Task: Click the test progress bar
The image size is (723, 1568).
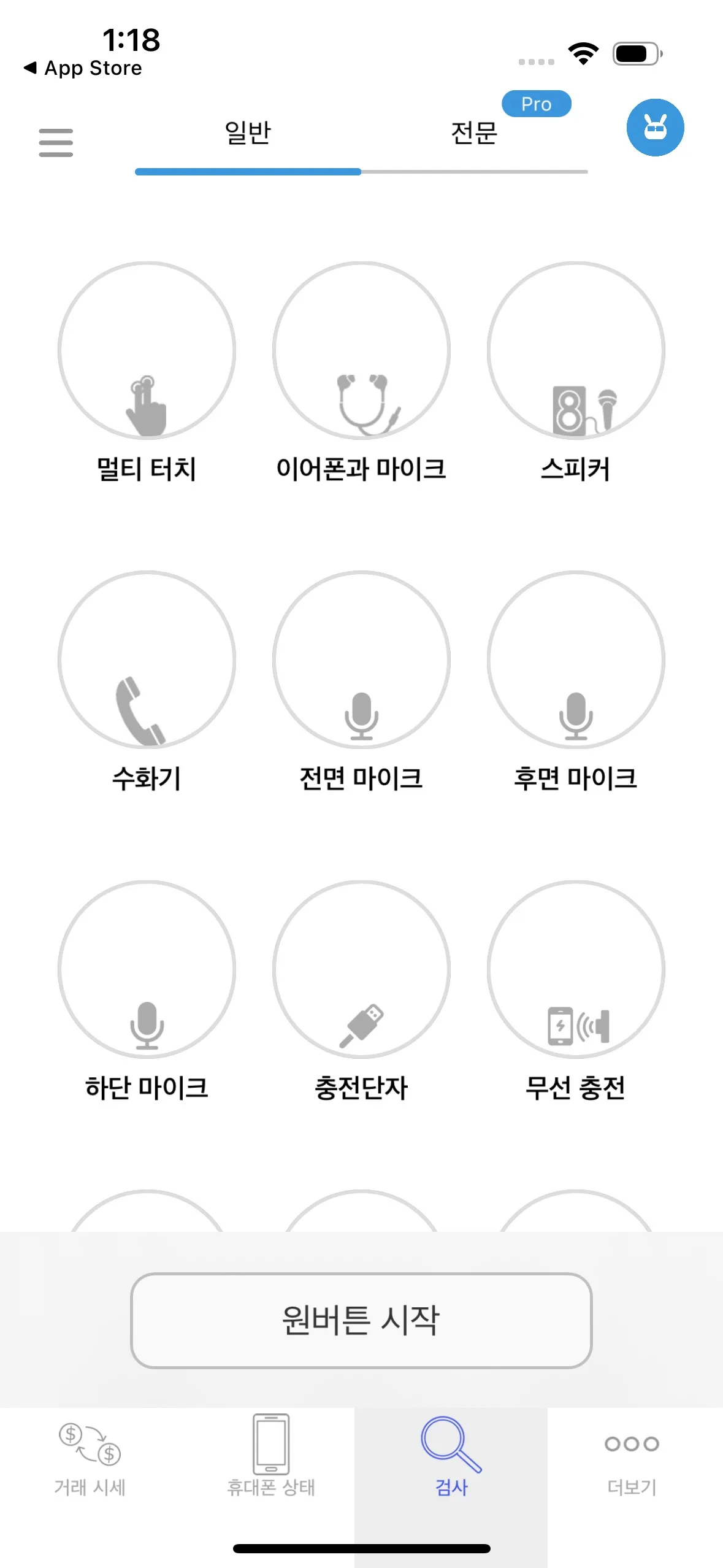Action: click(x=361, y=172)
